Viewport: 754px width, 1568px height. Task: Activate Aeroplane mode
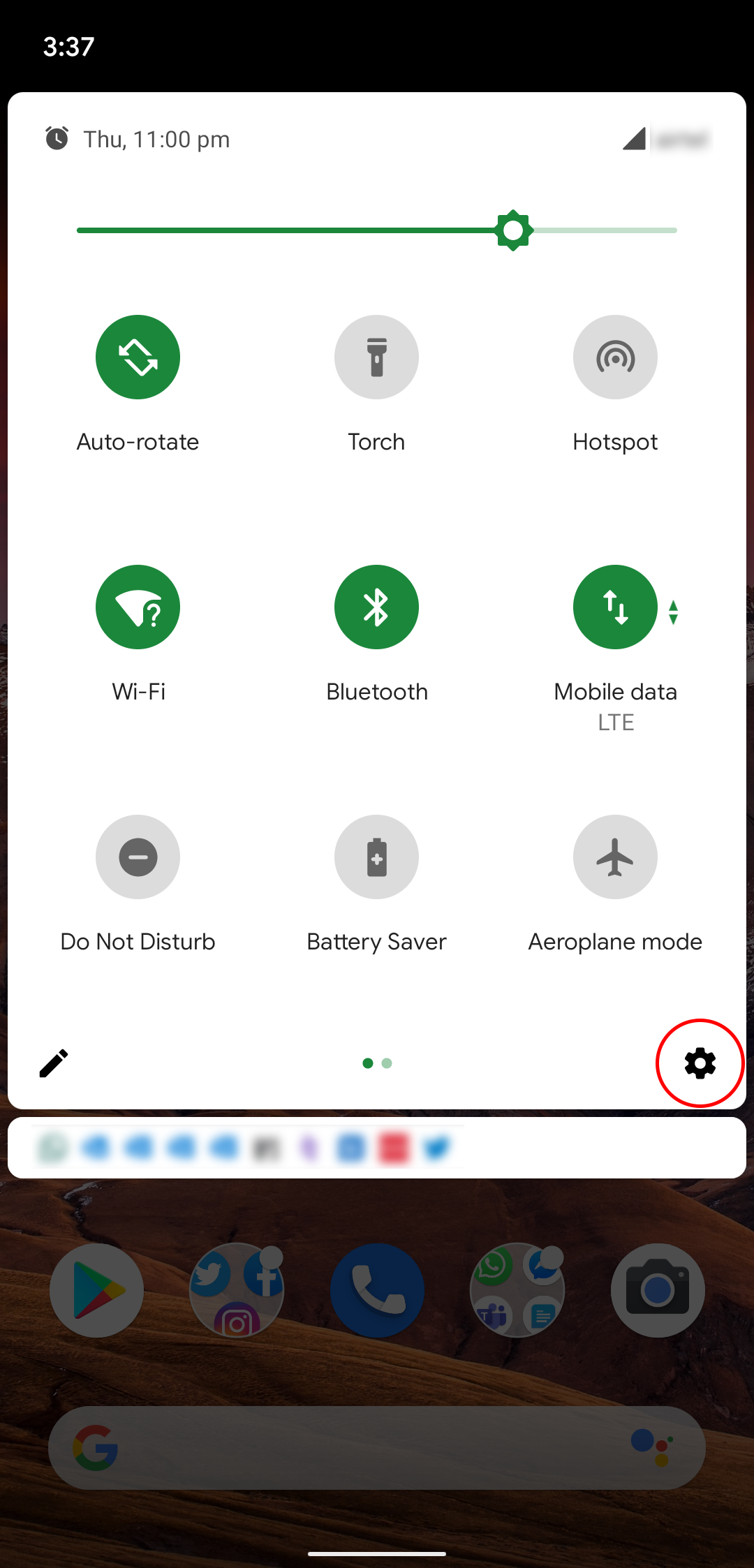615,857
